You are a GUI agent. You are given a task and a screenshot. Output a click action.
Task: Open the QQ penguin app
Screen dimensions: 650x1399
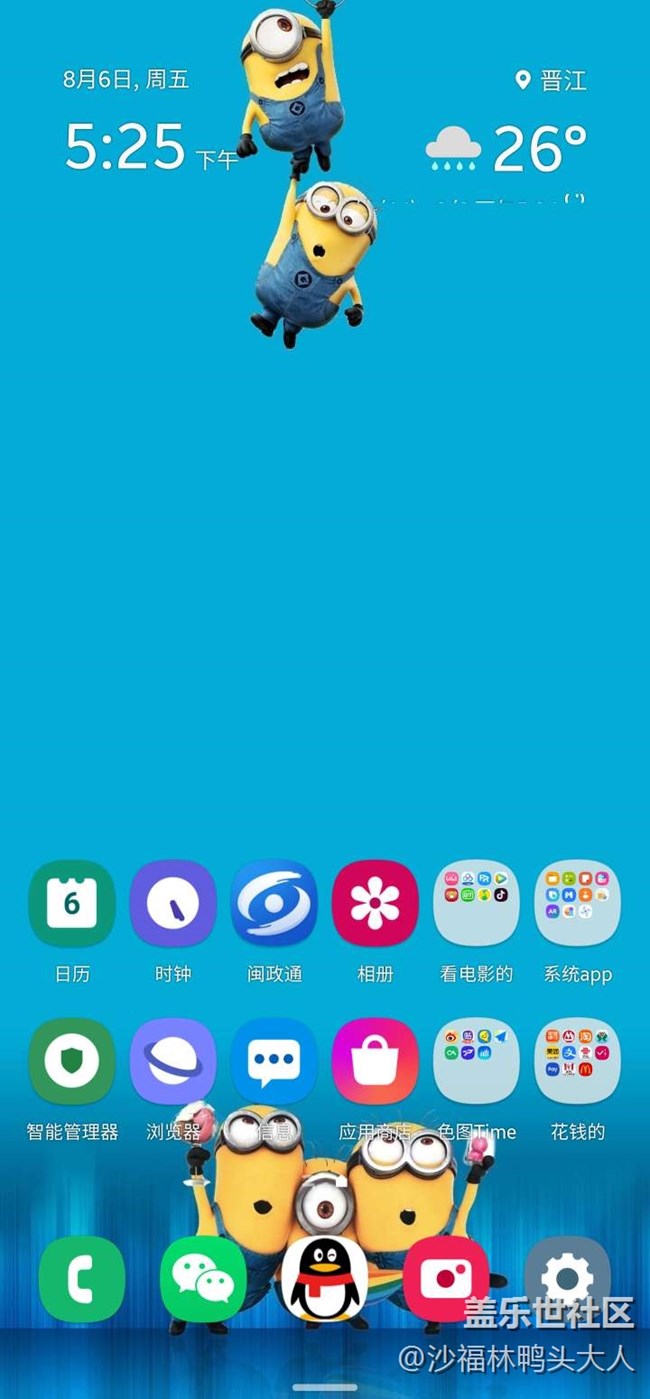pyautogui.click(x=324, y=1279)
